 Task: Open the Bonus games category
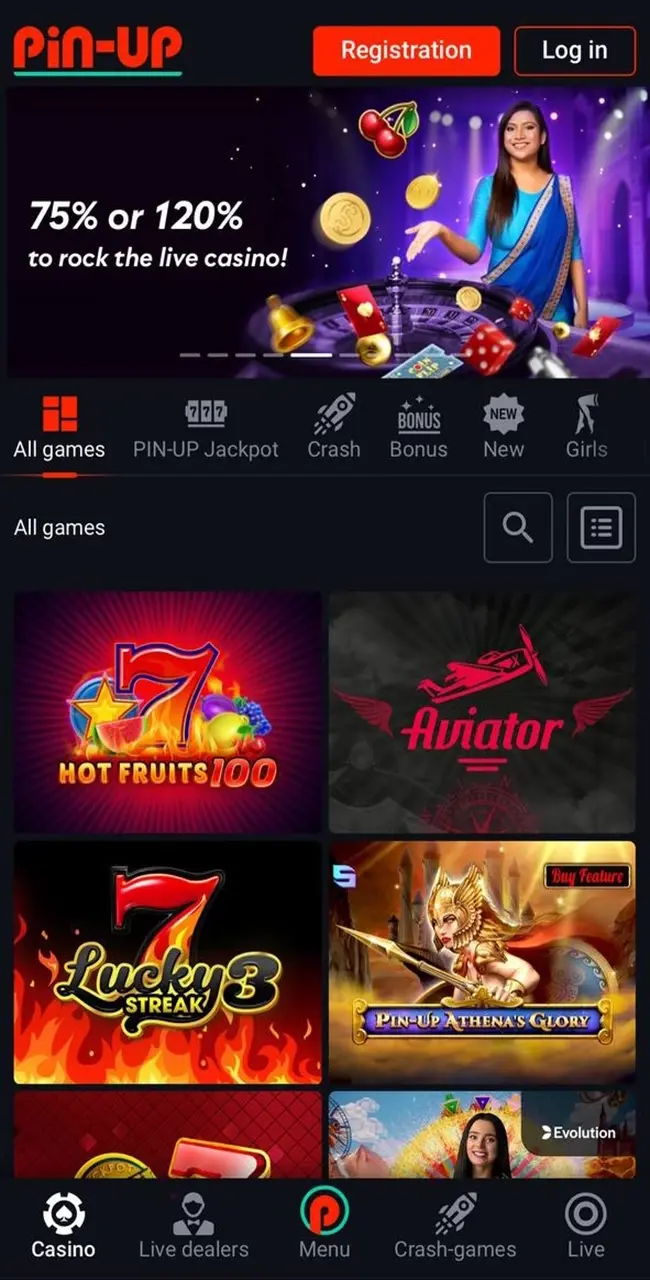point(418,428)
